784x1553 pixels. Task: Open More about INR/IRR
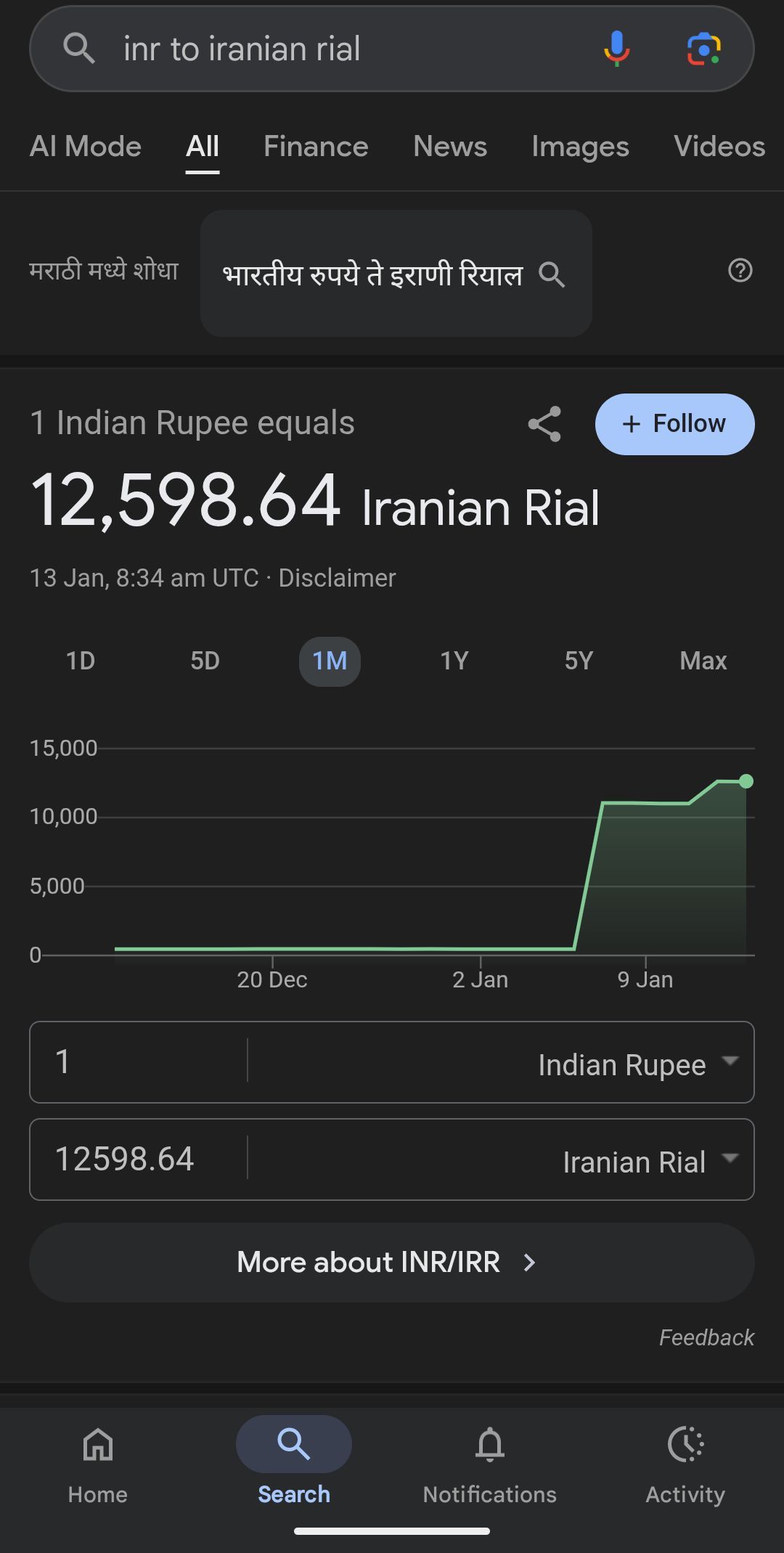tap(391, 1263)
